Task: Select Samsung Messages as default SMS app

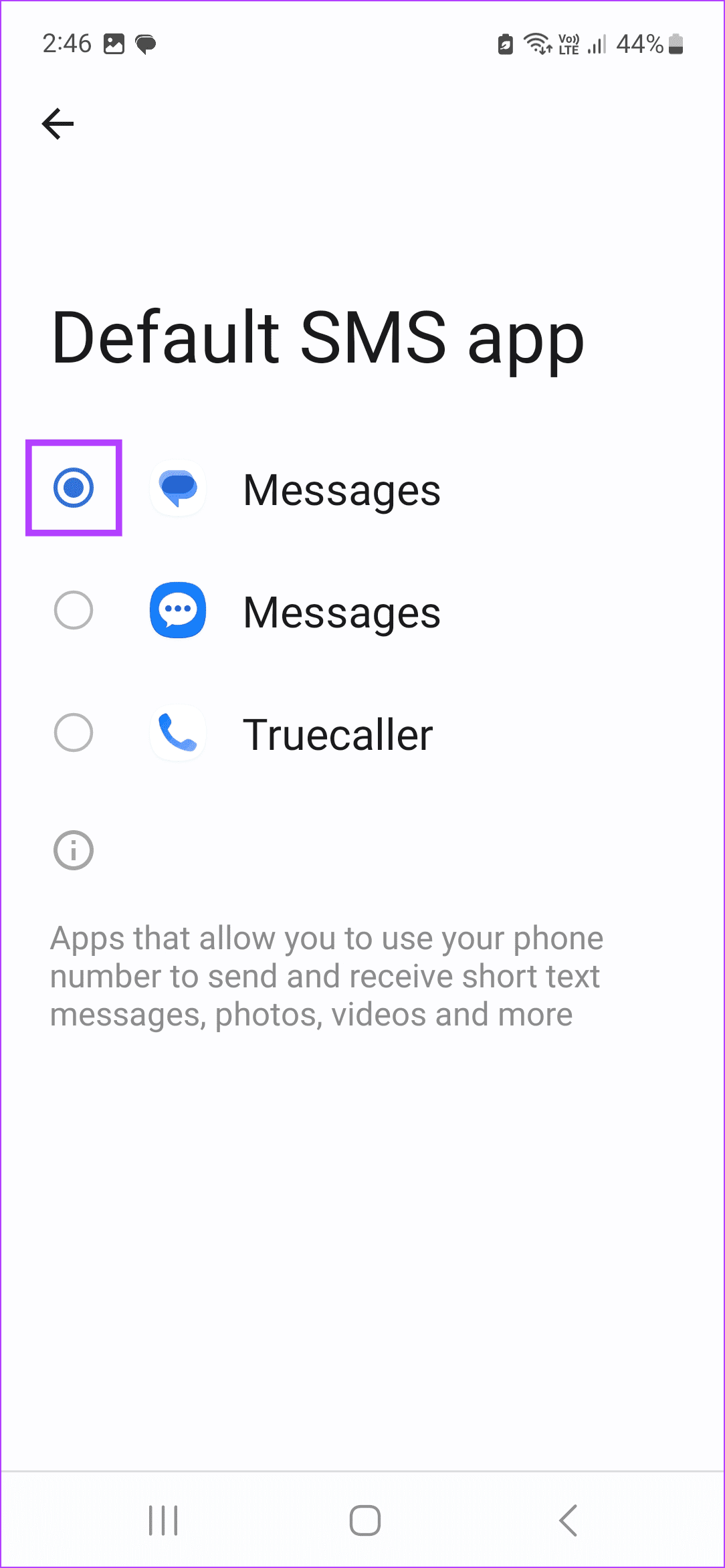Action: (x=73, y=611)
